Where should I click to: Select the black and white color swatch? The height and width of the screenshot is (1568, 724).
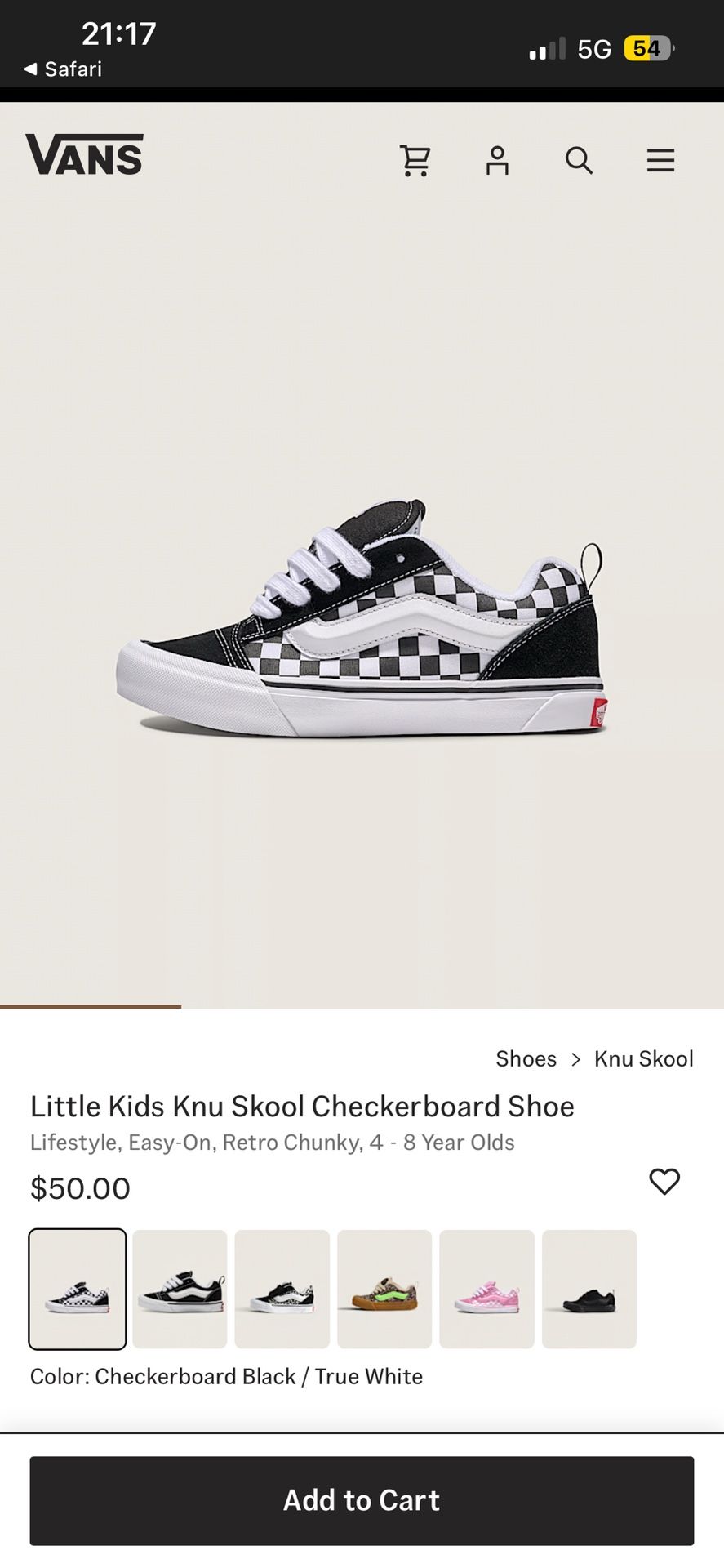[x=180, y=1289]
